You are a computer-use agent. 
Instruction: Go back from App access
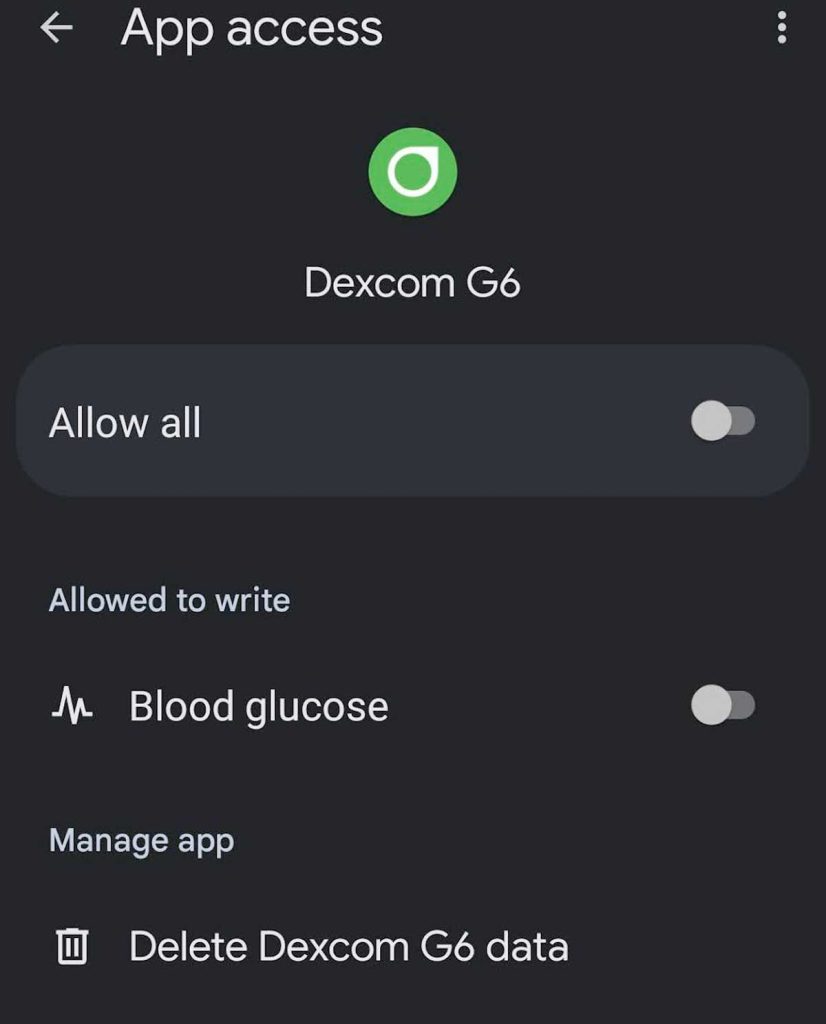(x=57, y=29)
